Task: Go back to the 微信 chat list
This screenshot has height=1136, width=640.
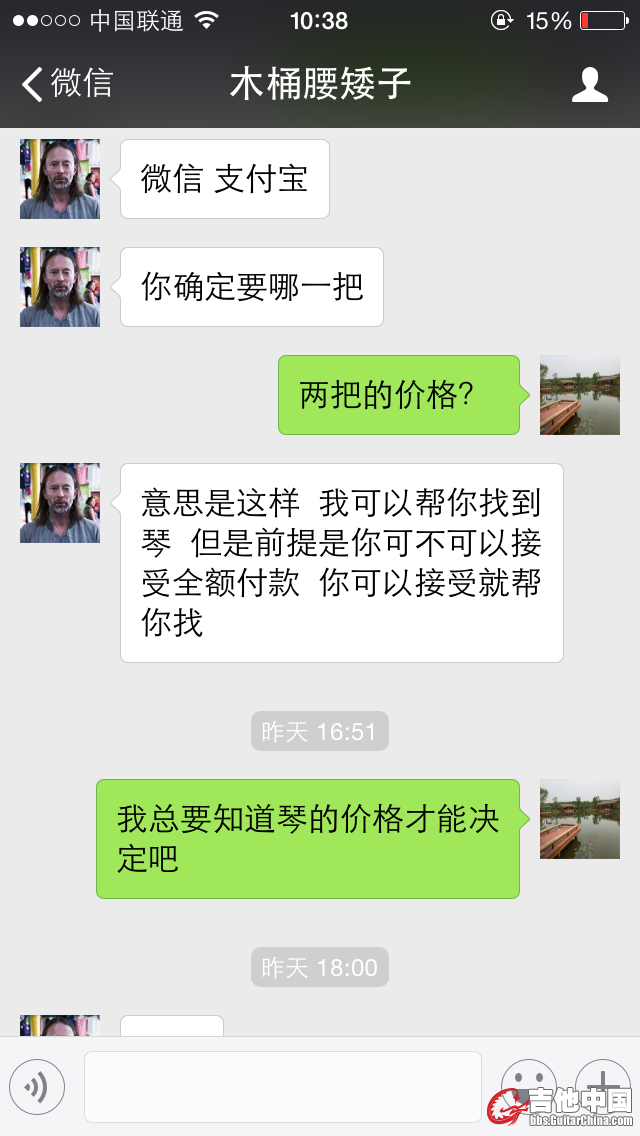Action: (x=68, y=84)
